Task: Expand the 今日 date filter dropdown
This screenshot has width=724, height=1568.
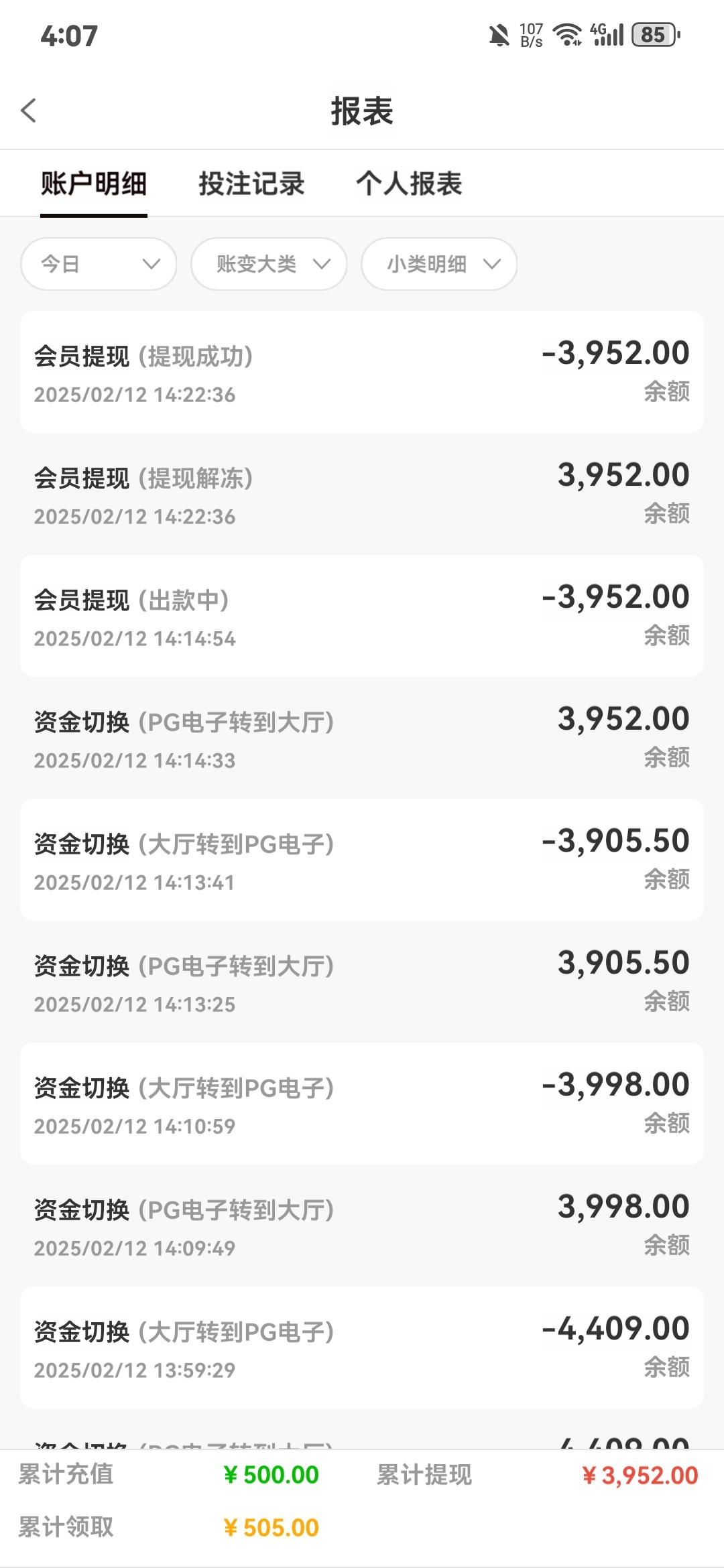Action: (99, 264)
